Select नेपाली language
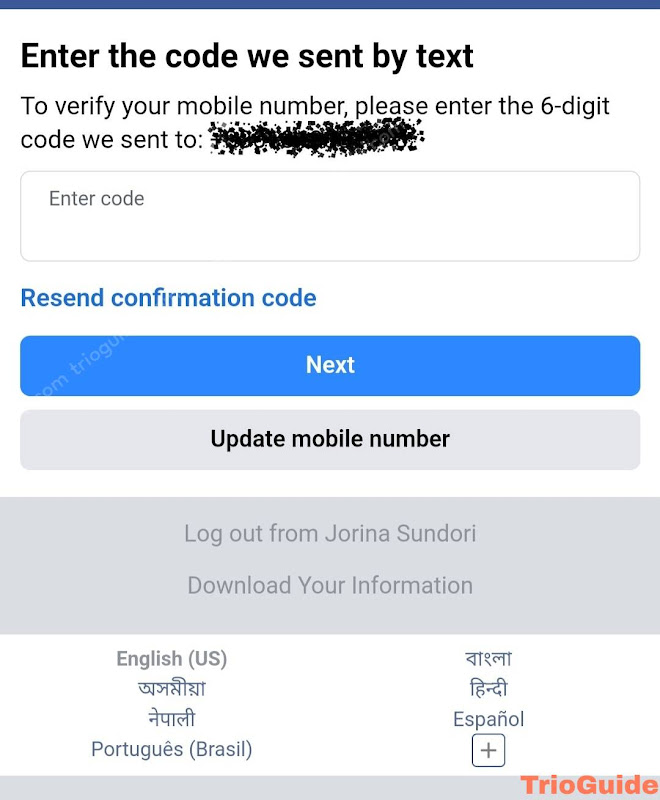Image resolution: width=660 pixels, height=800 pixels. (x=172, y=719)
